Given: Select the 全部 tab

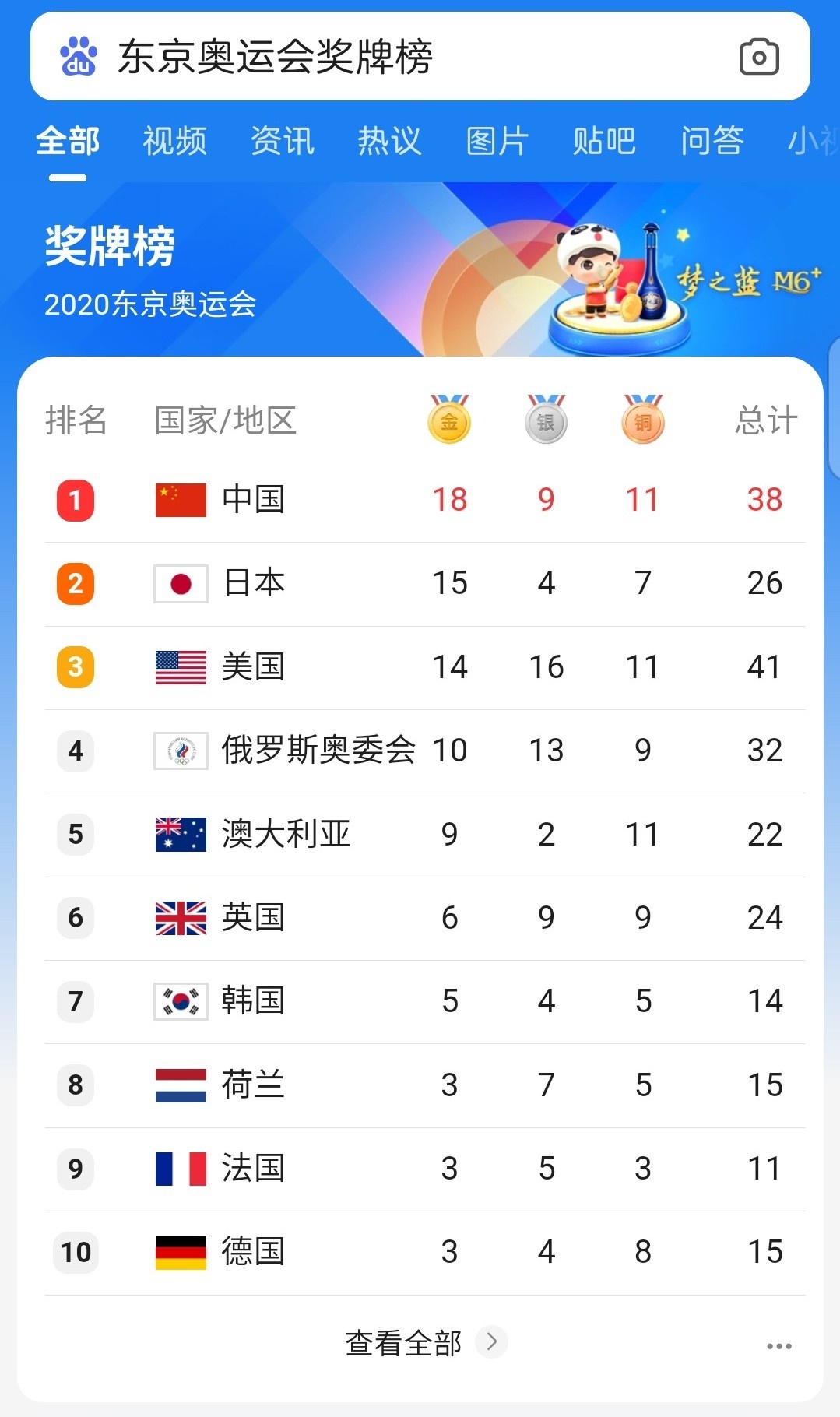Looking at the screenshot, I should 68,141.
